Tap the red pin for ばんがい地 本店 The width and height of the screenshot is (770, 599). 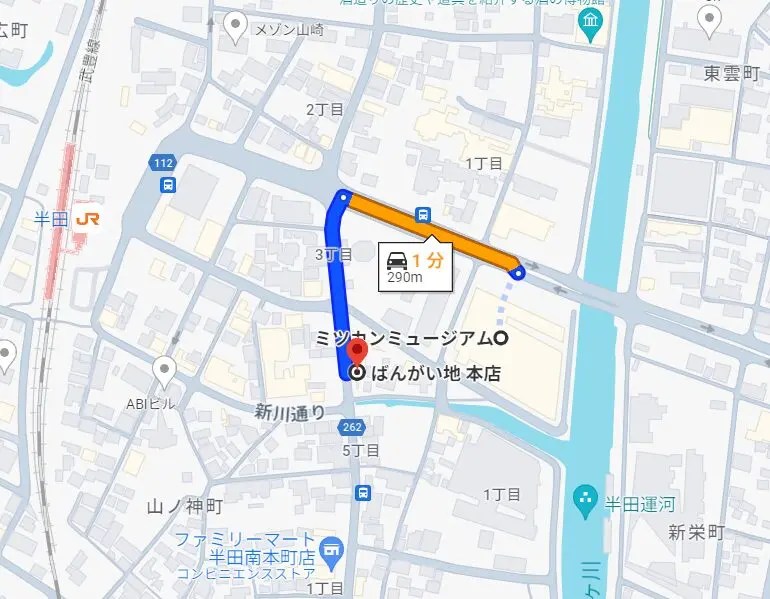pos(357,358)
